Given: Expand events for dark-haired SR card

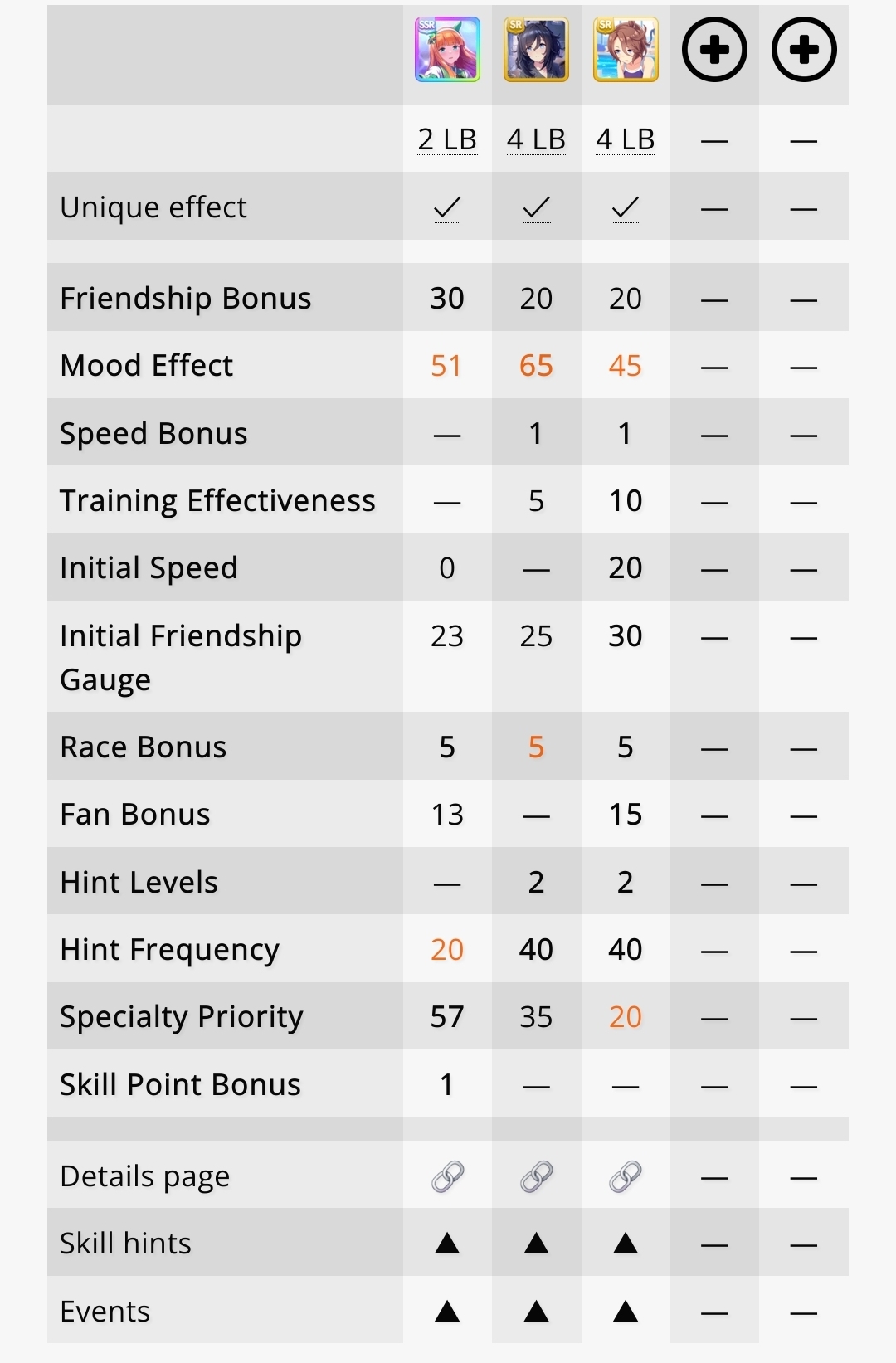Looking at the screenshot, I should (x=536, y=1311).
